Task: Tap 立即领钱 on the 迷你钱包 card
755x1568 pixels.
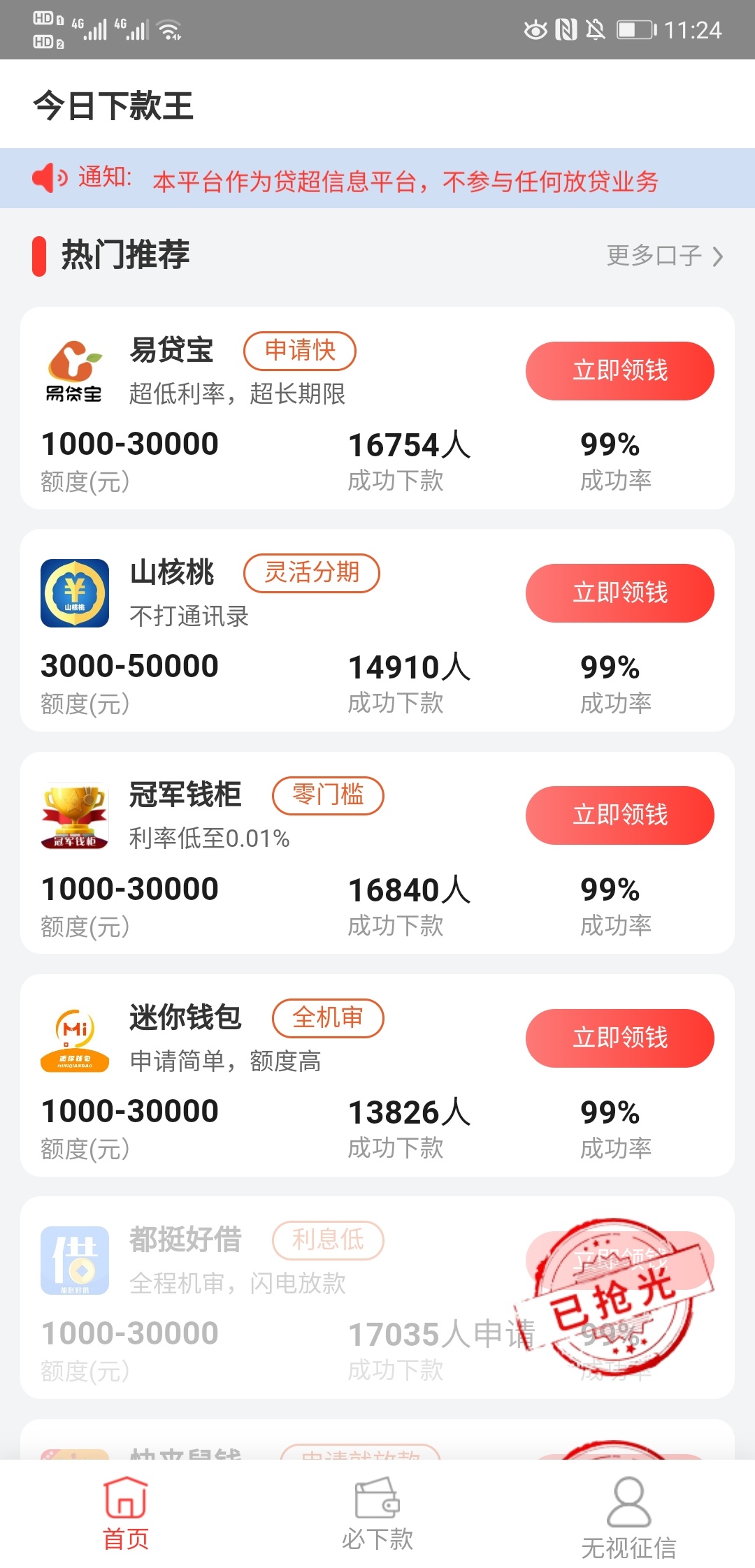Action: (x=620, y=1038)
